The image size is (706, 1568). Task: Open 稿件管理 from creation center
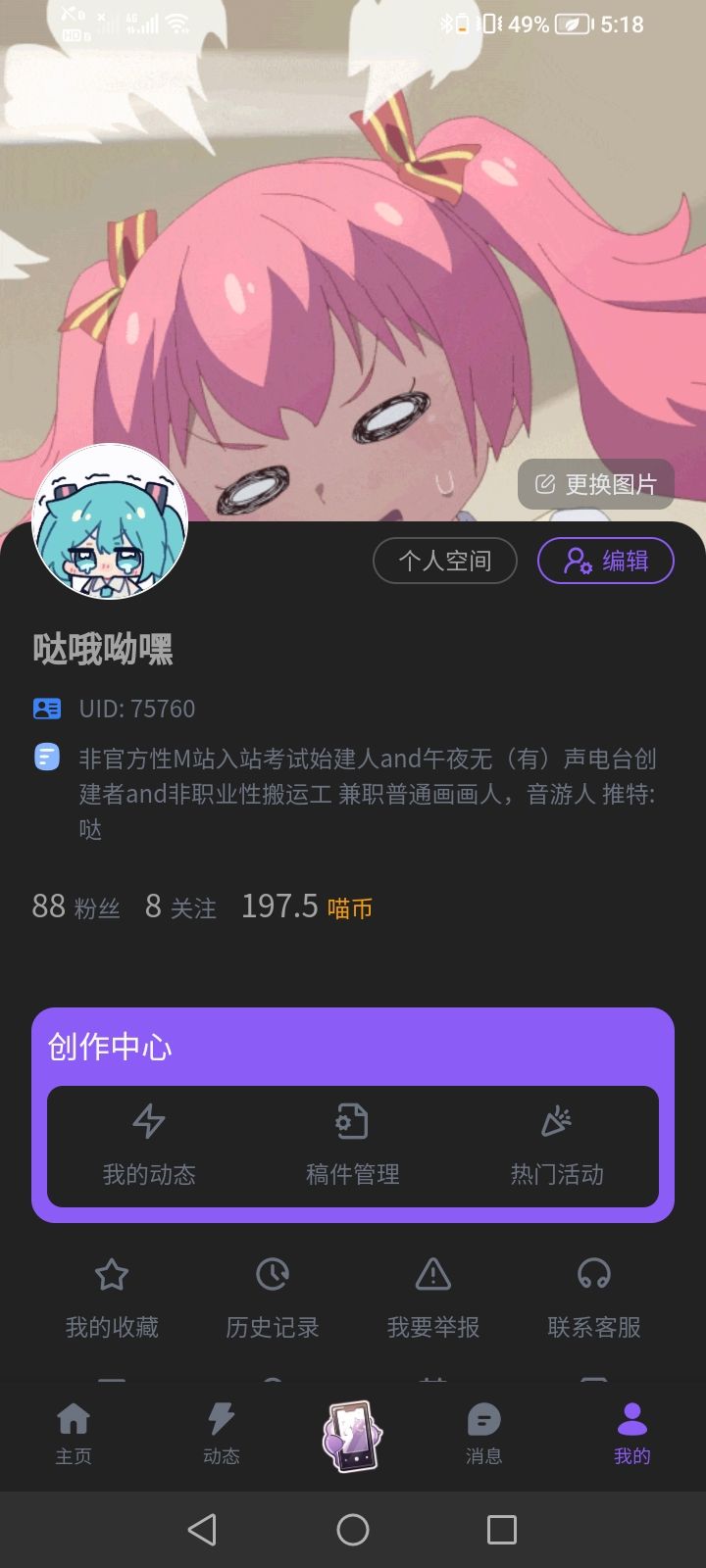pos(353,1147)
